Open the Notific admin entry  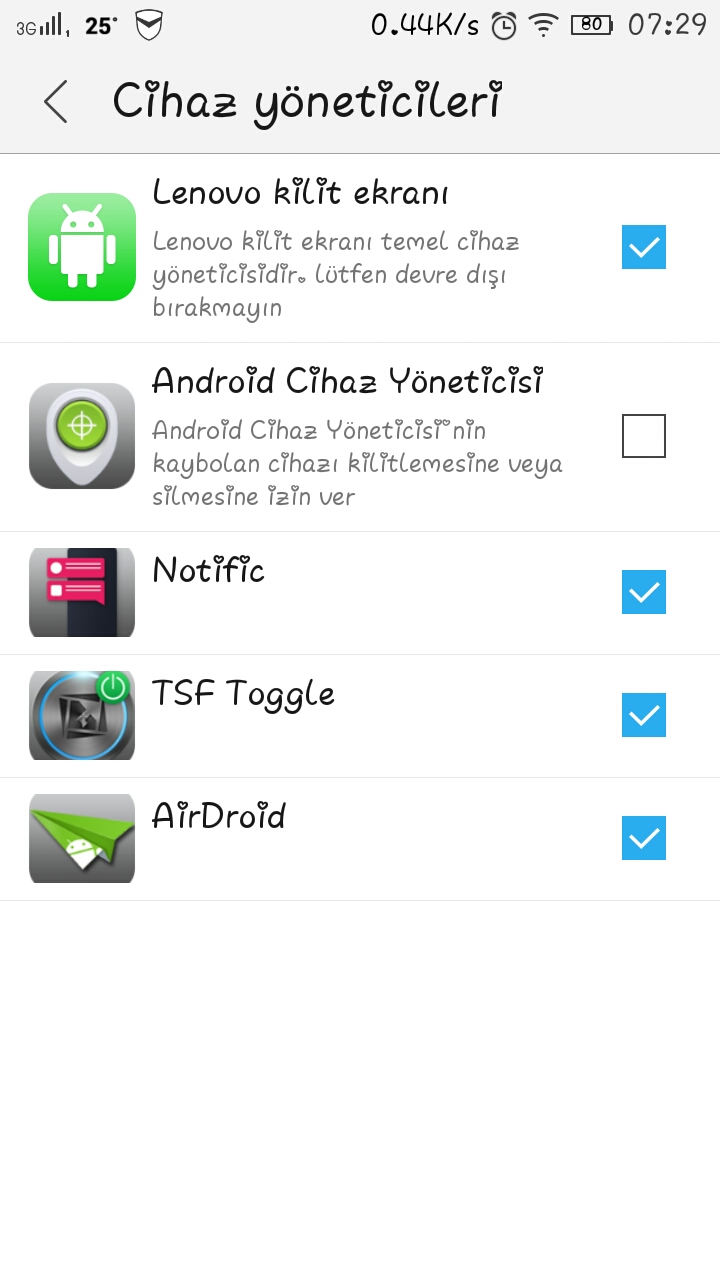tap(360, 593)
